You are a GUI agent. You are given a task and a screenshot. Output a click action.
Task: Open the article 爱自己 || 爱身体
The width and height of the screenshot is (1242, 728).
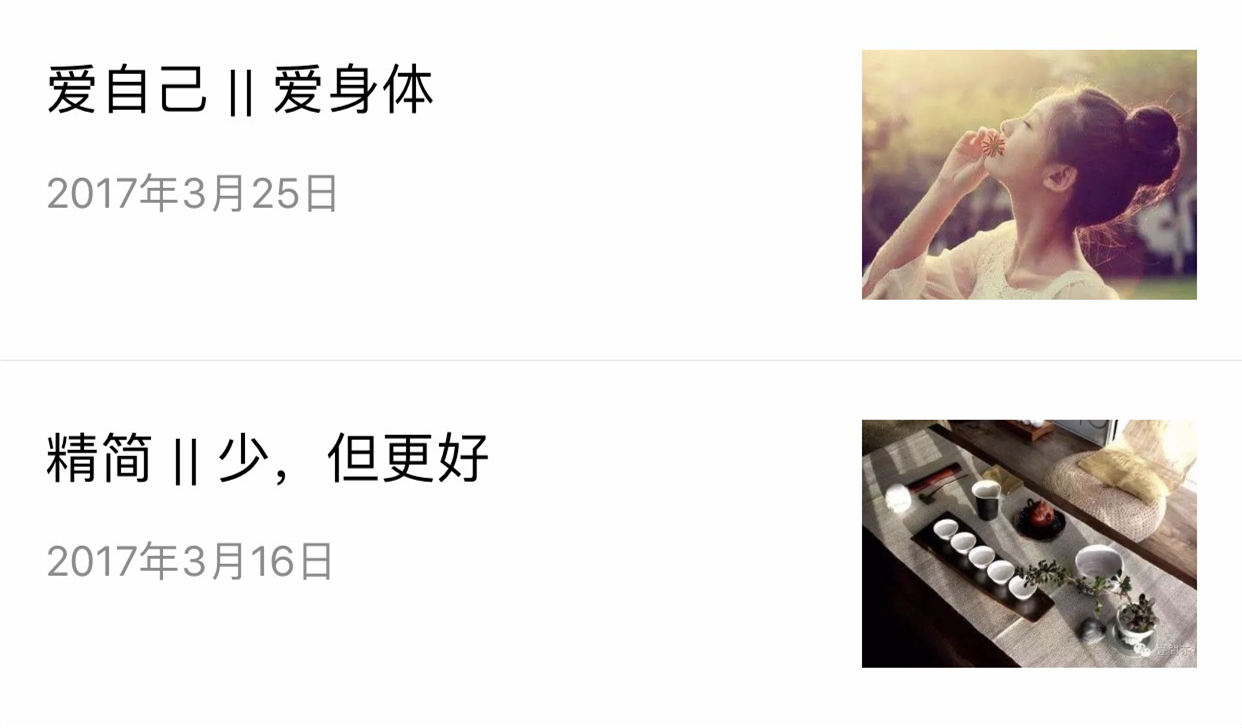click(x=240, y=92)
